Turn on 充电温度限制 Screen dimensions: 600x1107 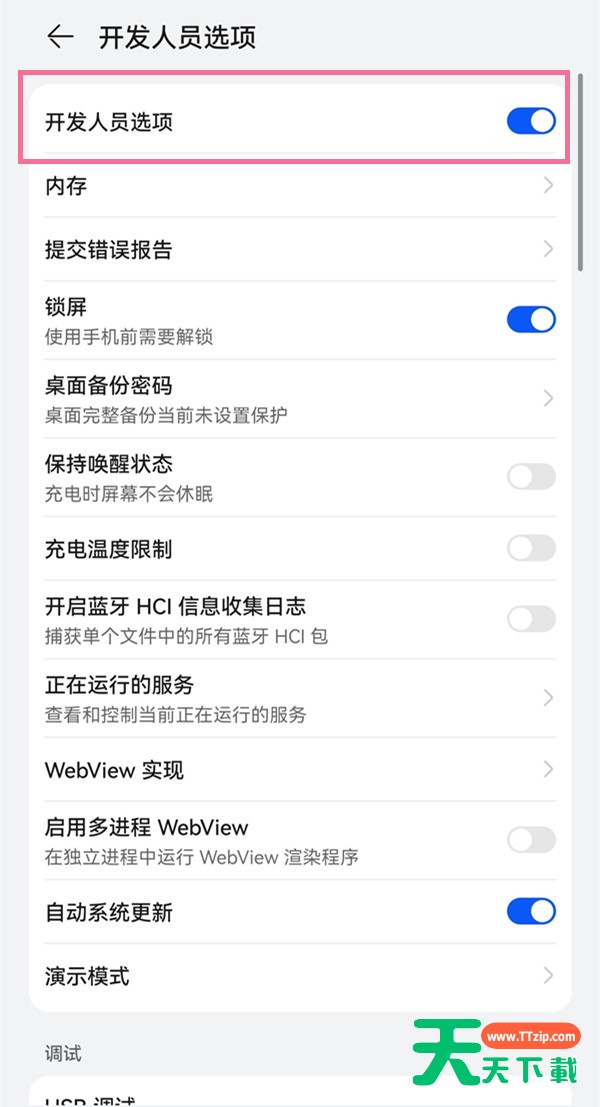[531, 549]
